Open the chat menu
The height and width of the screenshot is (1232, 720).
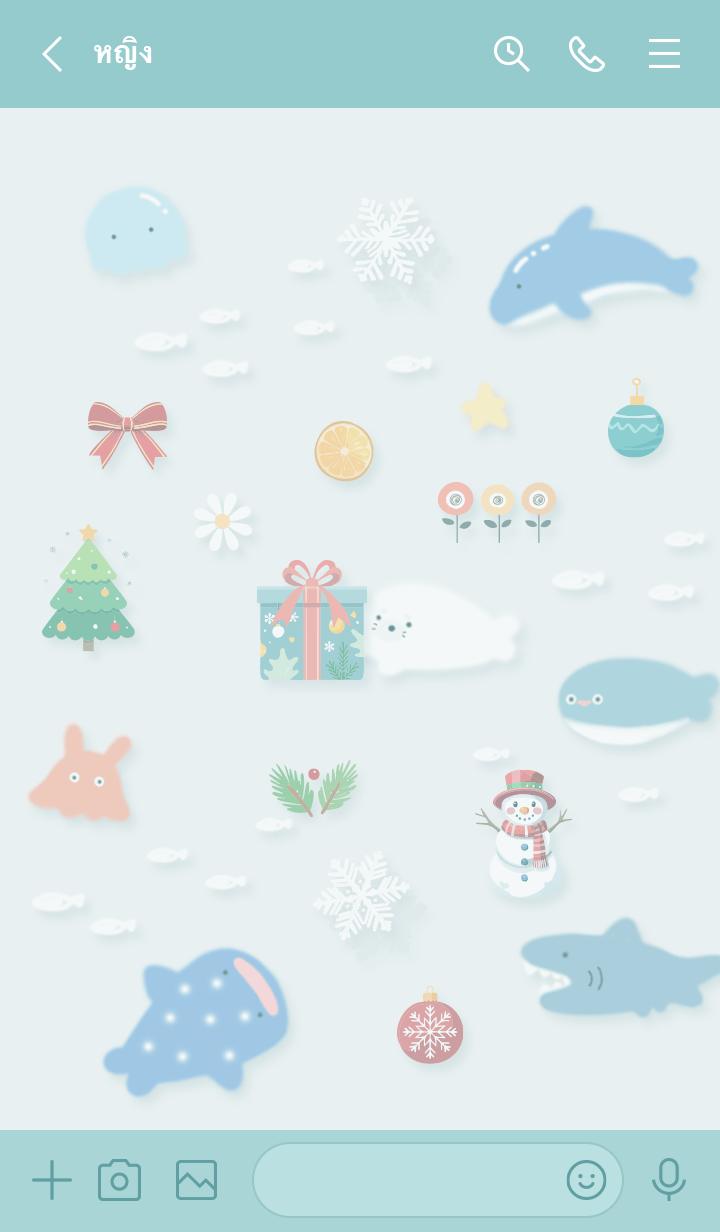pos(664,54)
